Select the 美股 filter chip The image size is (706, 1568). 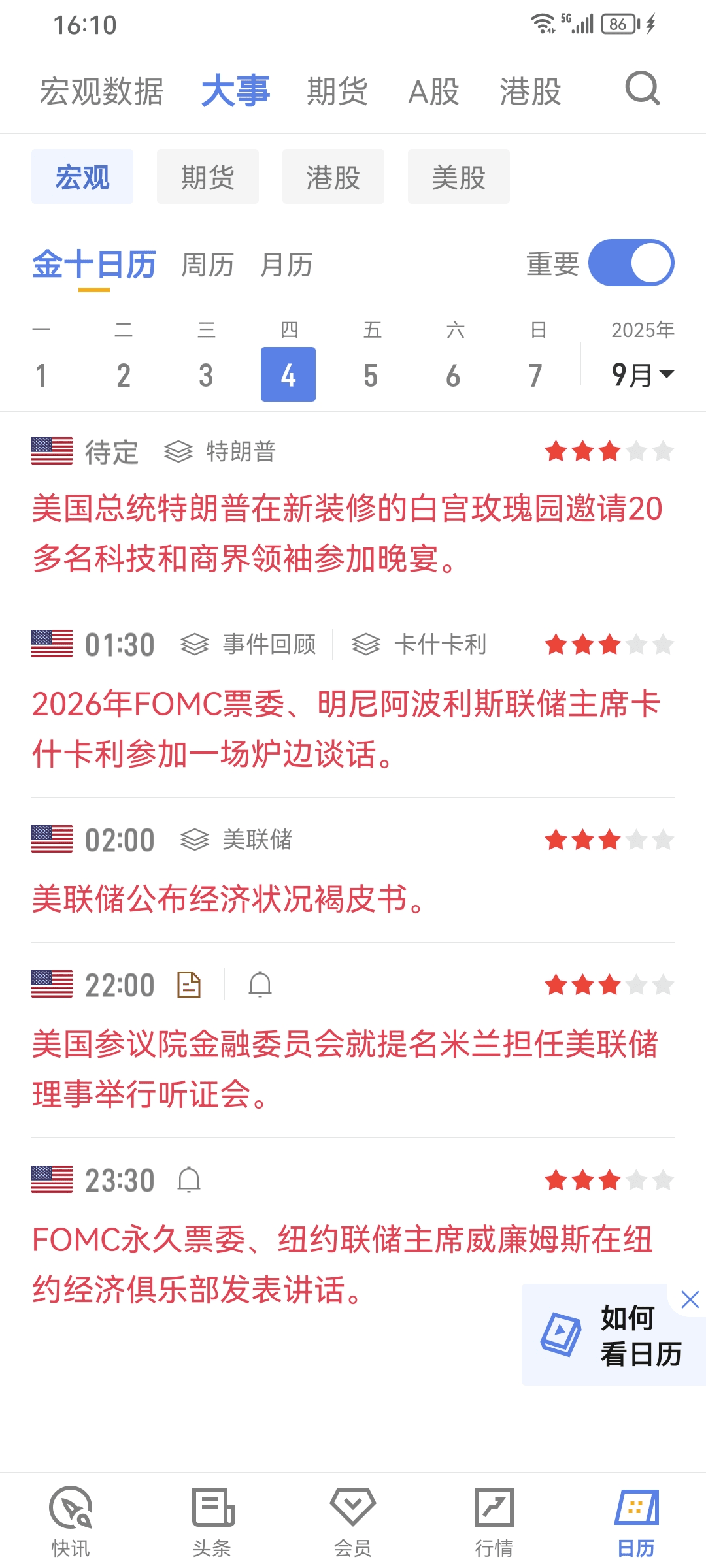tap(459, 176)
